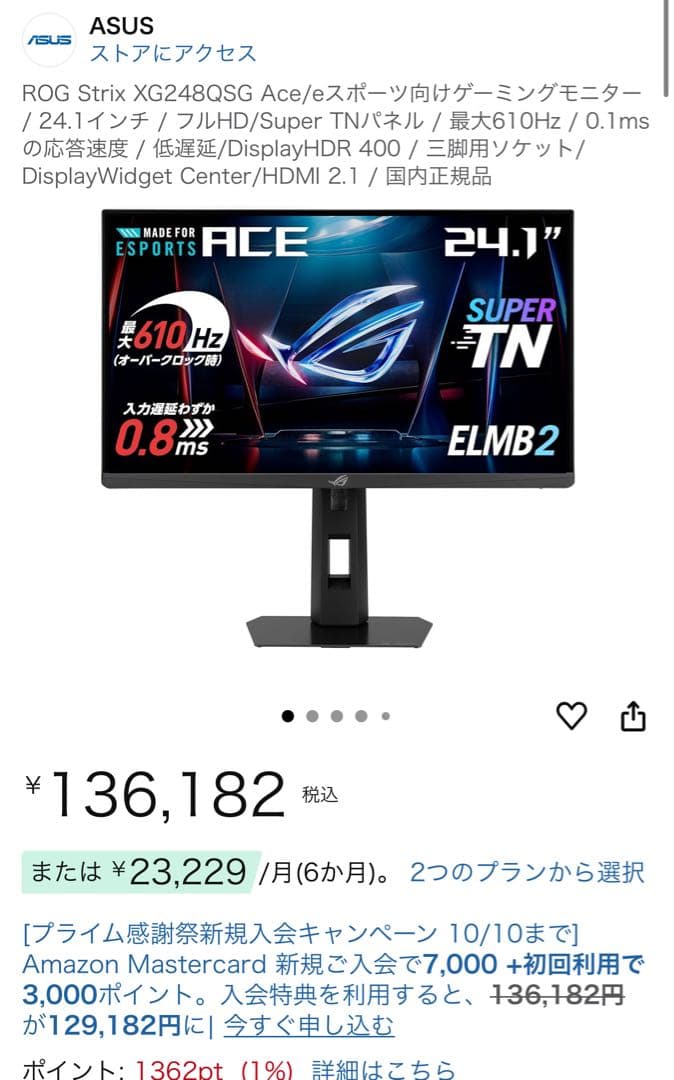This screenshot has height=1080, width=674.
Task: Open the ASUS store link
Action: (x=173, y=53)
